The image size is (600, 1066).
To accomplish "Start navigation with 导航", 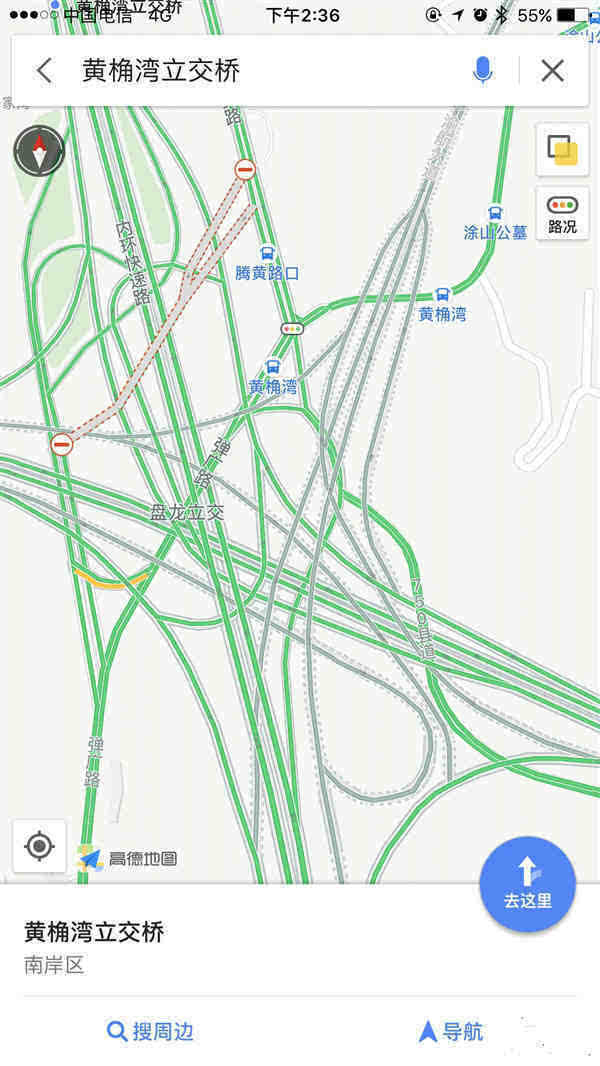I will (x=451, y=1031).
